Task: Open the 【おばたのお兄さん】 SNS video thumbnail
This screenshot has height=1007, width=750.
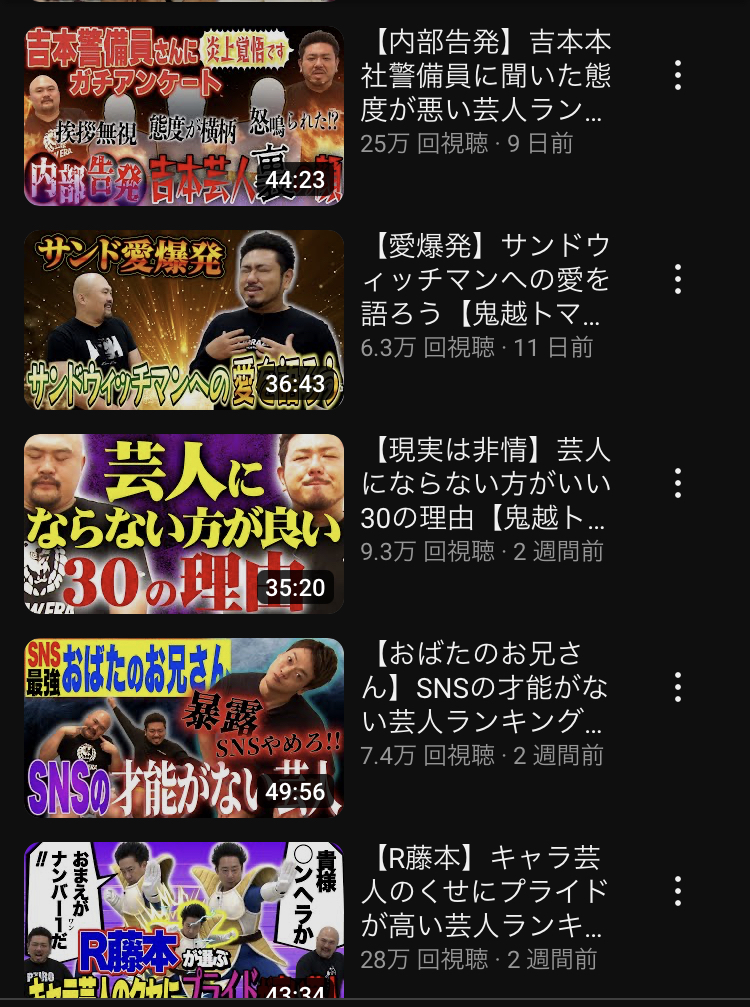Action: click(x=184, y=728)
